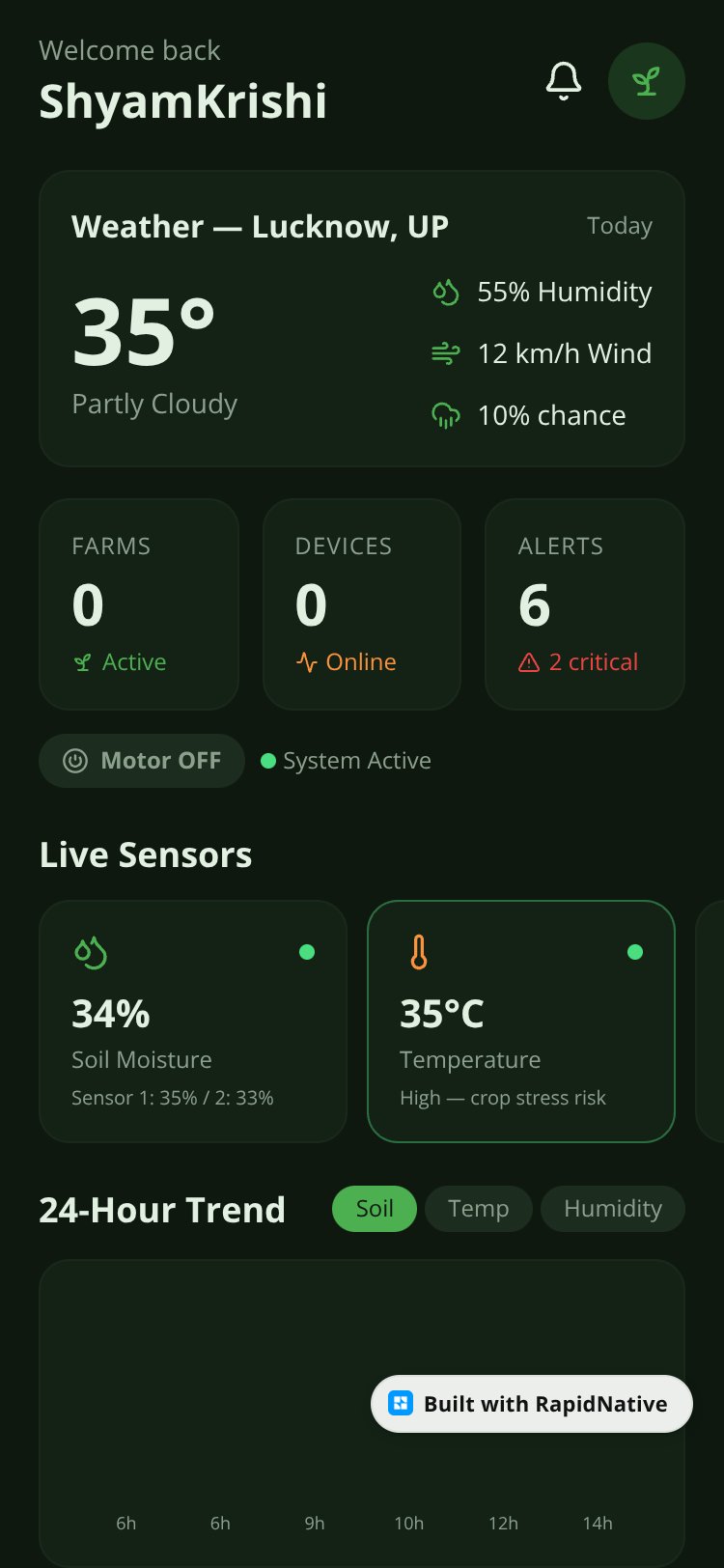The image size is (724, 1568).
Task: Open the Temperature sensor card
Action: [x=521, y=1022]
